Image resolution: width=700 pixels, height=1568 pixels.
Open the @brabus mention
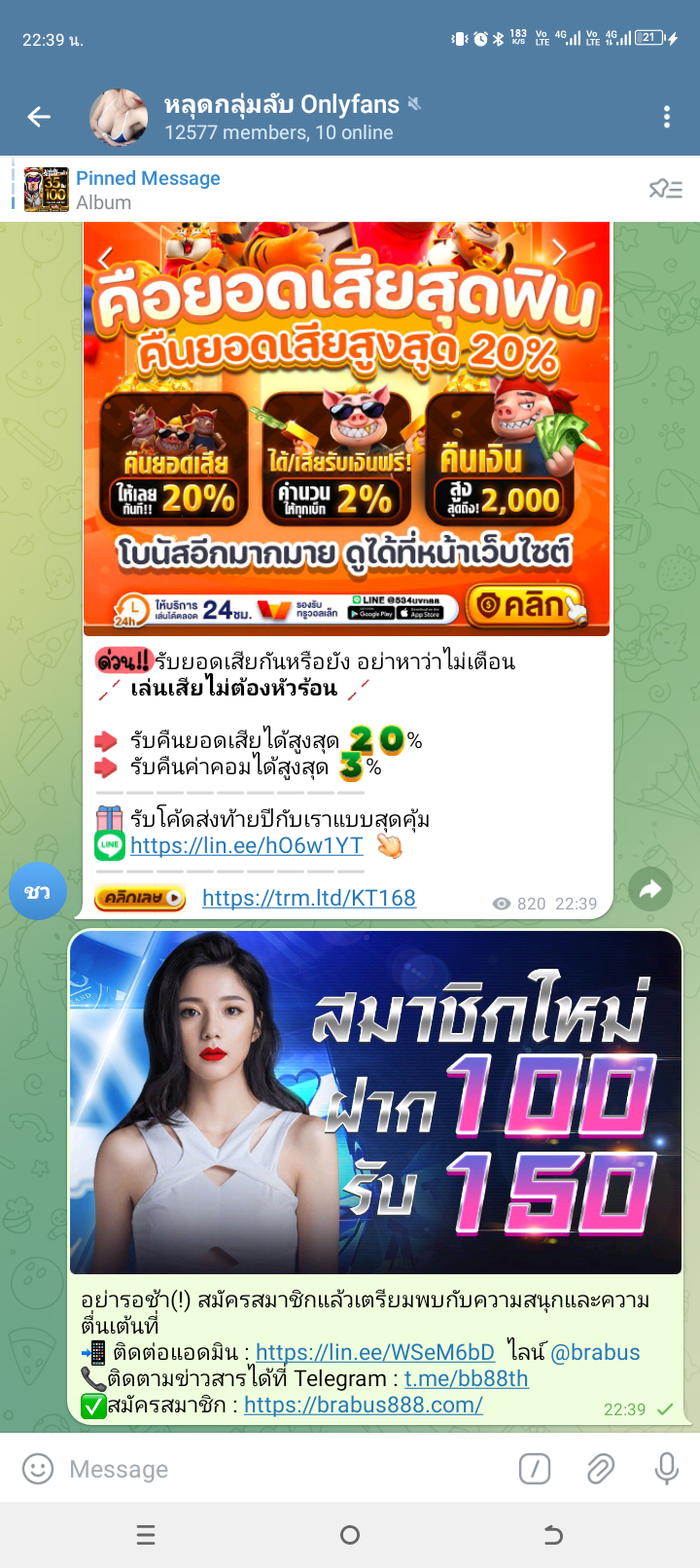click(x=595, y=1352)
